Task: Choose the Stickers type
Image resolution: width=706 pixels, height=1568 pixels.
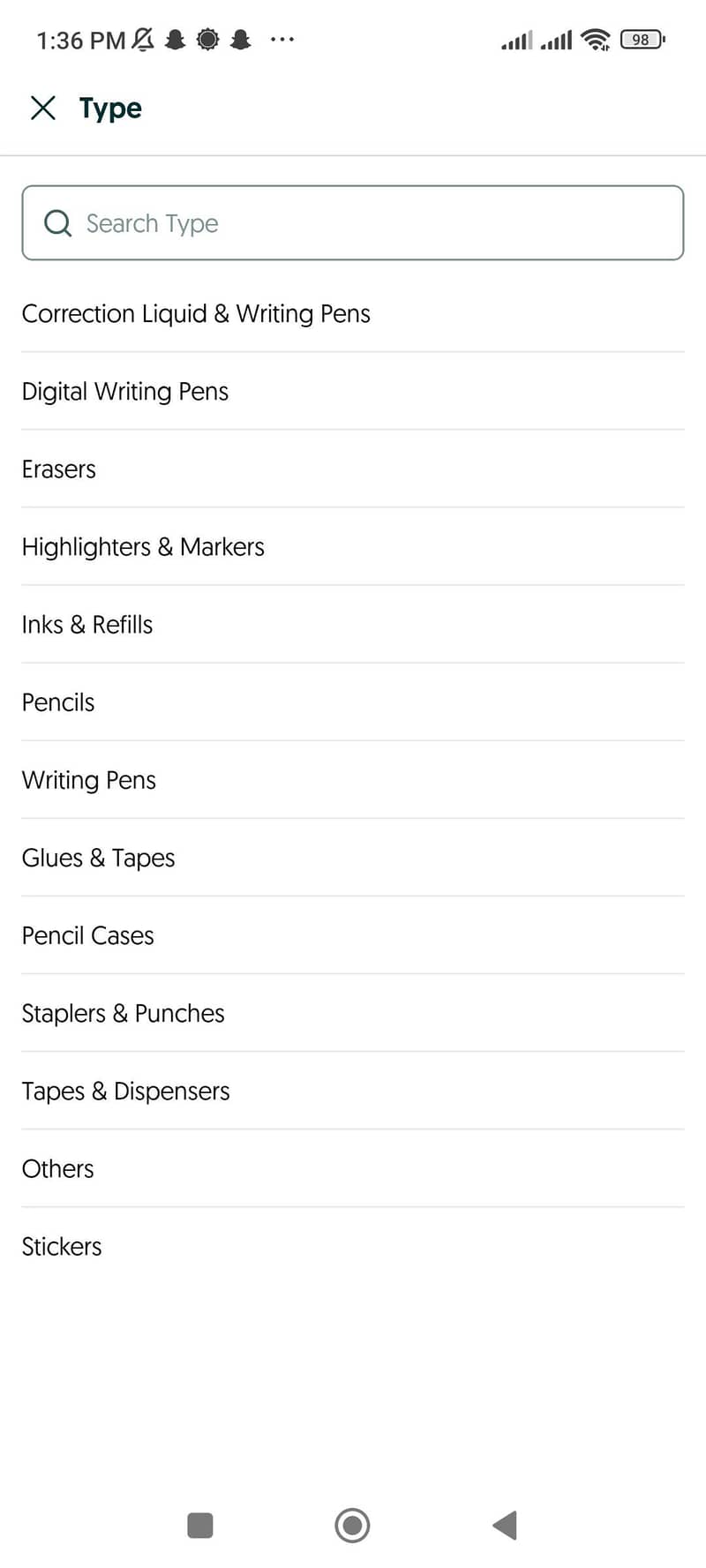Action: click(62, 1245)
